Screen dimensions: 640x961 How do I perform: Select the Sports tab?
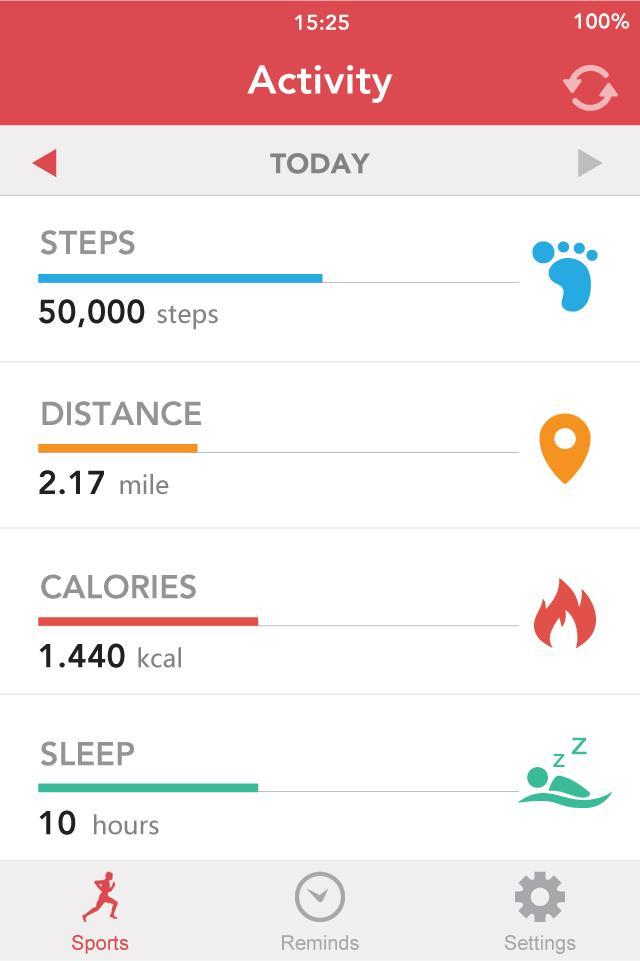click(x=100, y=911)
